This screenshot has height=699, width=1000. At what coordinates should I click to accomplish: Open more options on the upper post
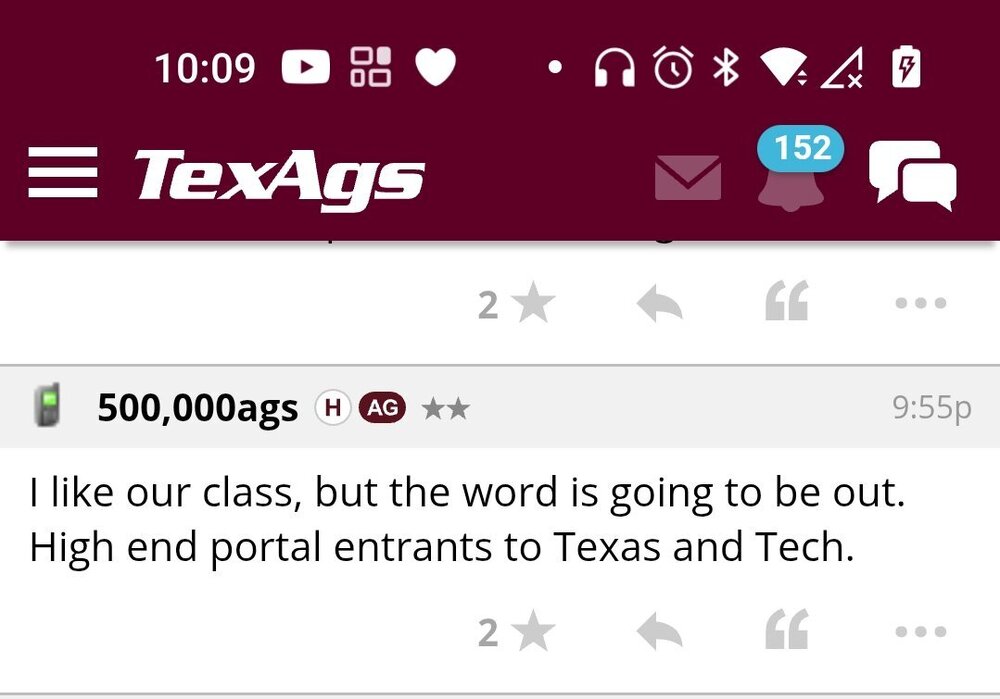pyautogui.click(x=920, y=304)
